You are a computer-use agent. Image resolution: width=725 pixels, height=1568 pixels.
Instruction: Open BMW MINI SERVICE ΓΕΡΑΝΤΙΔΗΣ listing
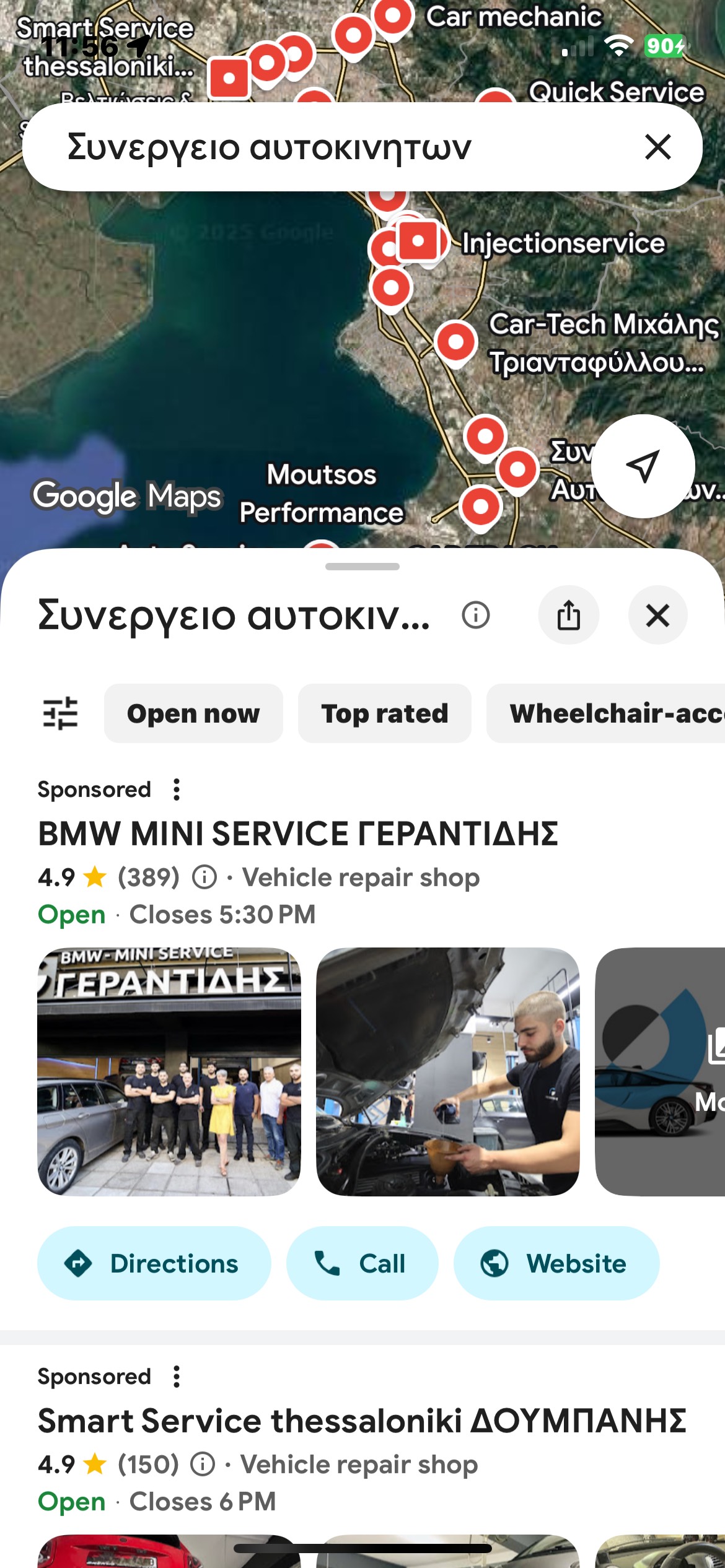coord(297,834)
